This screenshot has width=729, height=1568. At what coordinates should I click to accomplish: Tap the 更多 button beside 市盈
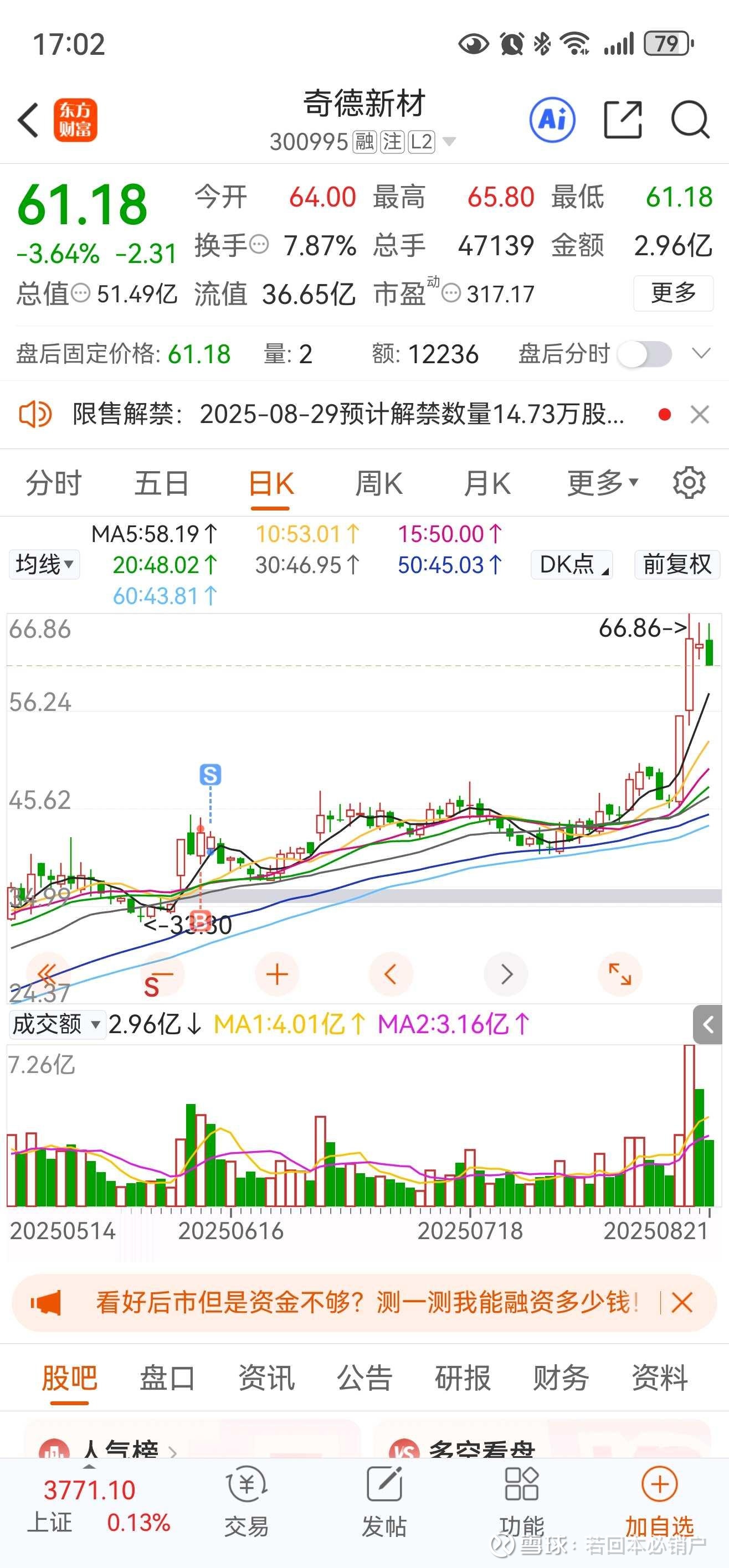pos(673,293)
